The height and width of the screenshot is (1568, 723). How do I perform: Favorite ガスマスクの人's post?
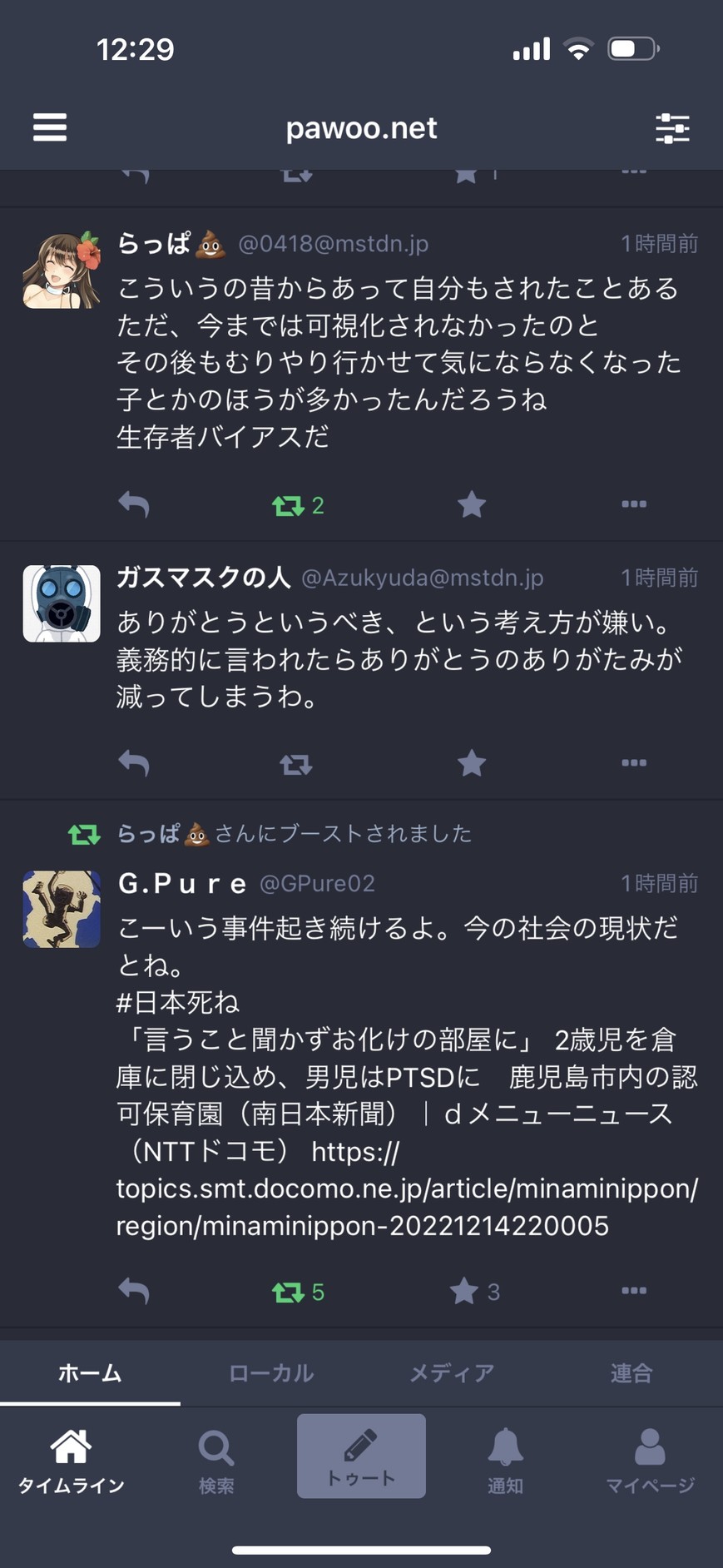[x=471, y=763]
